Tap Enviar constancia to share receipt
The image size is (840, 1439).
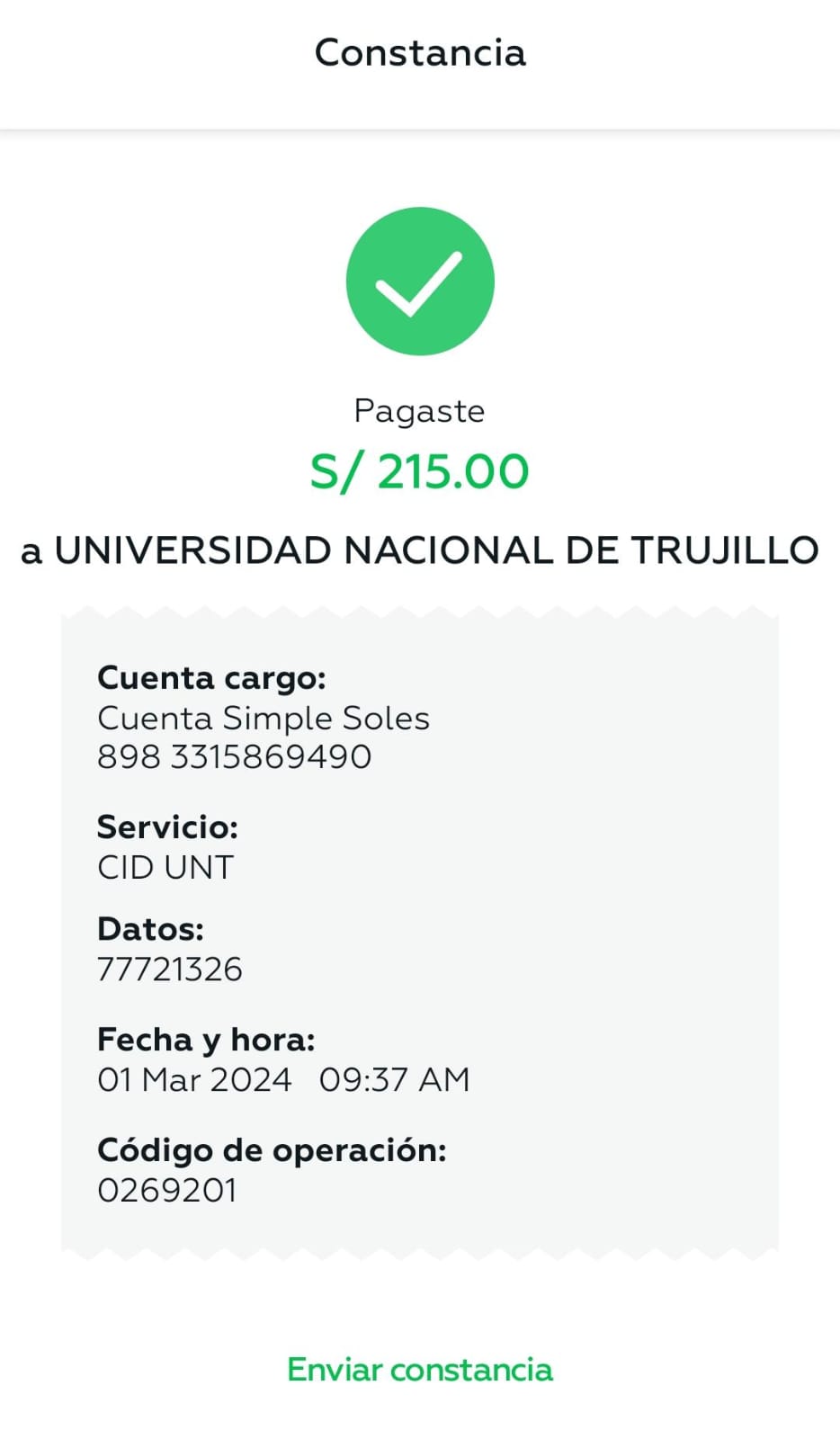pos(419,1369)
